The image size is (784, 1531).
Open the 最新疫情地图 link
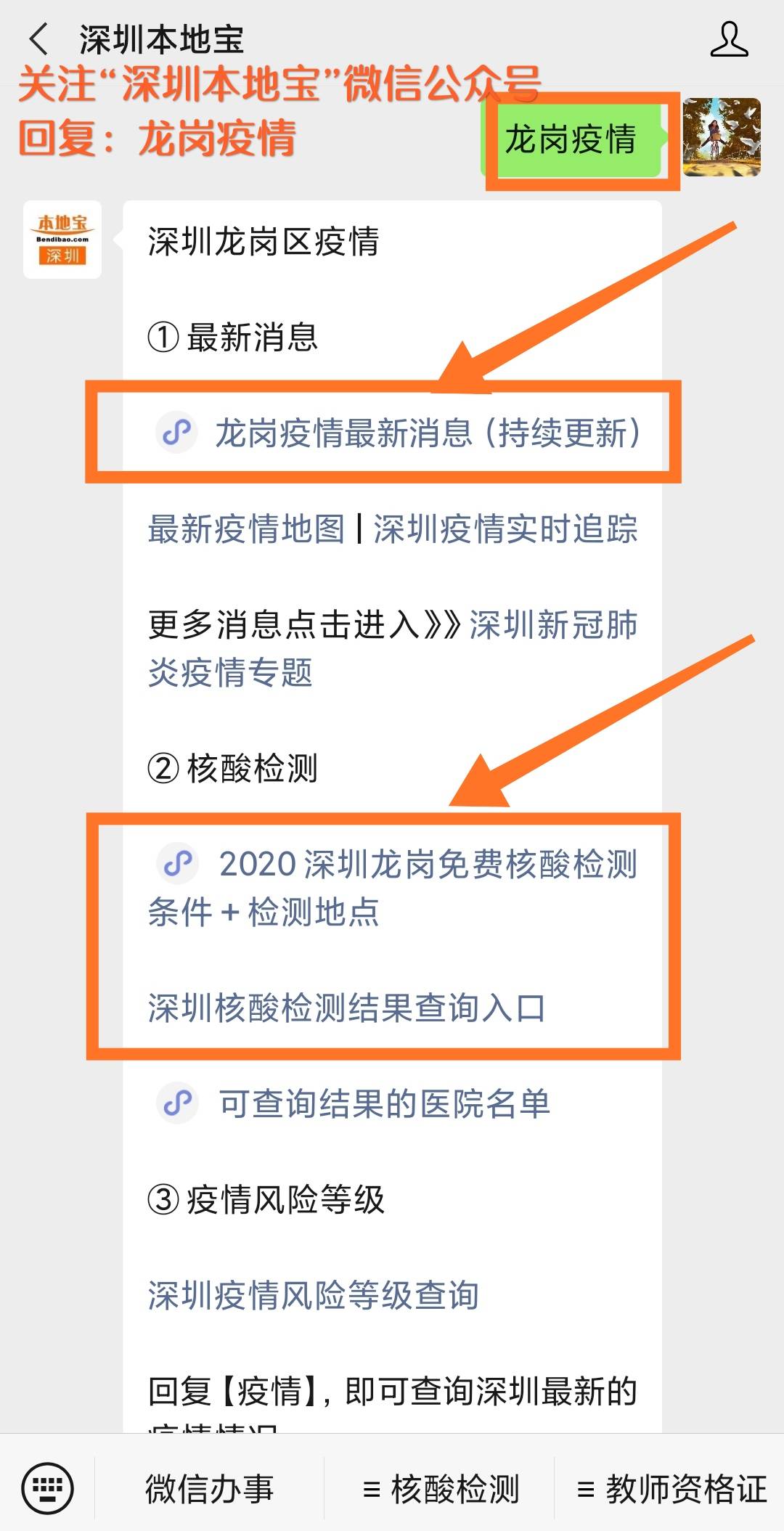[246, 528]
